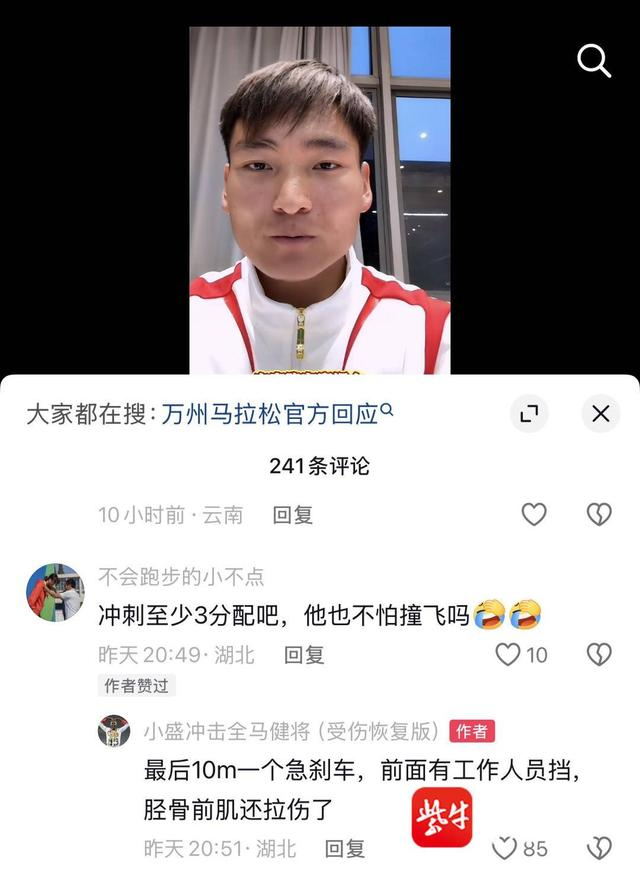Screen dimensions: 640x870
Task: Dislike 不会跑步的小不点's comment
Action: tap(598, 655)
